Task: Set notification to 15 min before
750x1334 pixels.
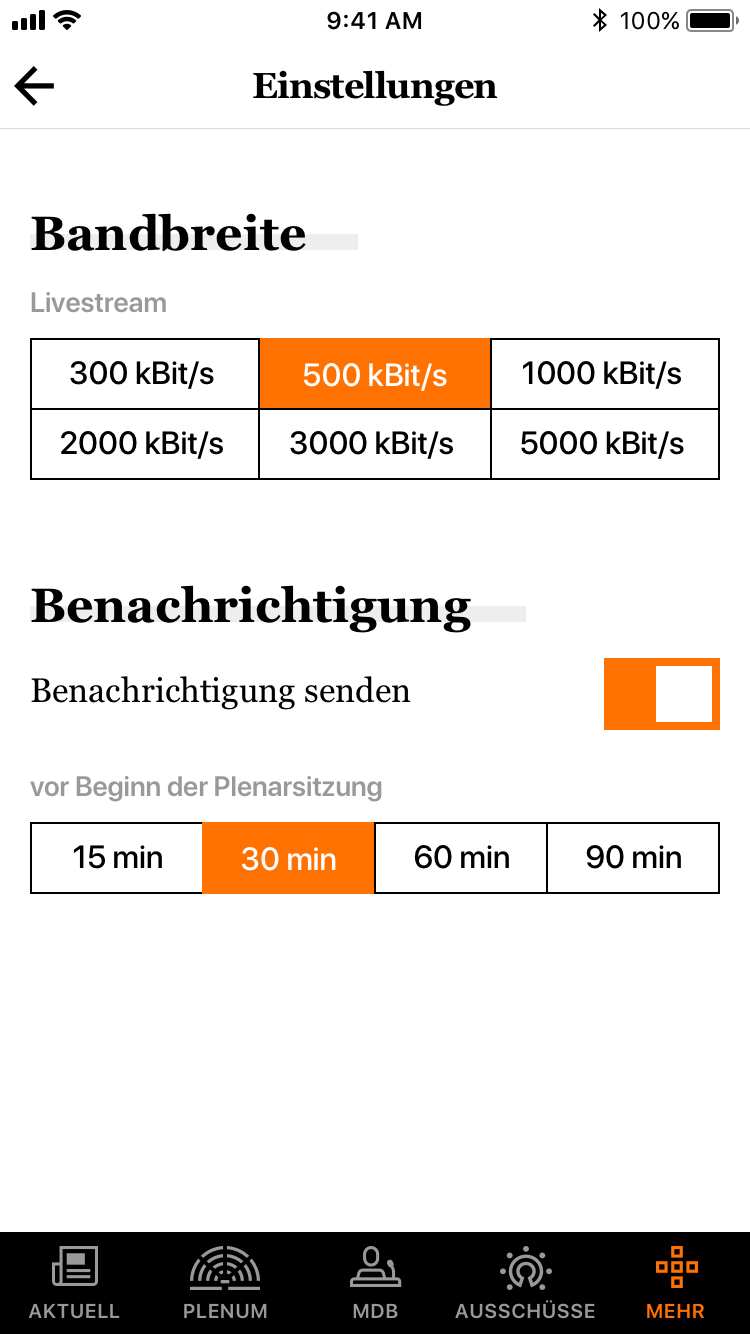Action: pyautogui.click(x=117, y=858)
